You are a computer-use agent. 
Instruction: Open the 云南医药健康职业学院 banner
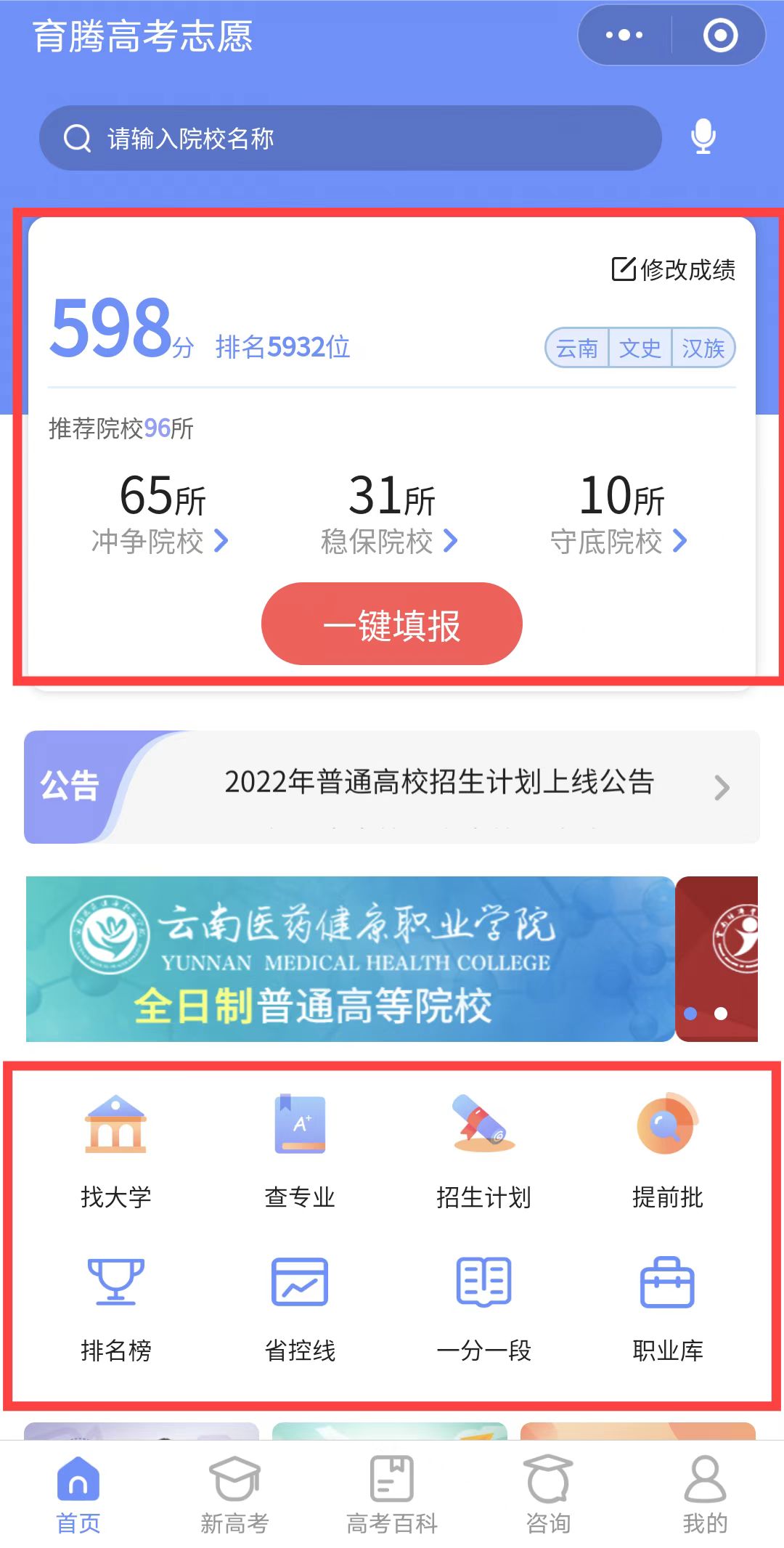pos(350,958)
